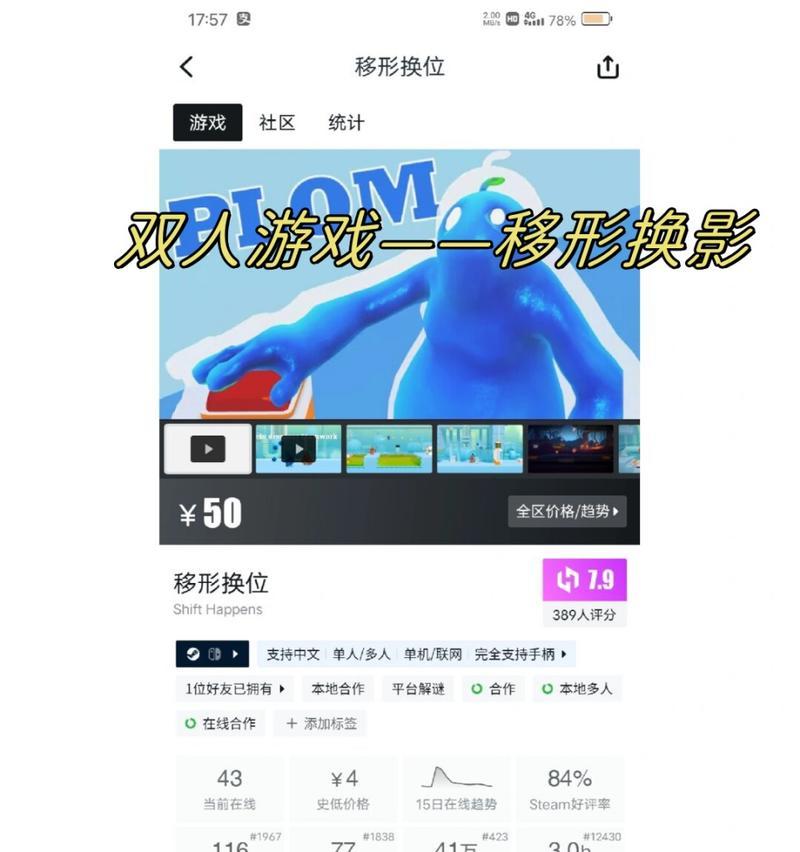
Task: Play the first trailer thumbnail
Action: pos(208,449)
